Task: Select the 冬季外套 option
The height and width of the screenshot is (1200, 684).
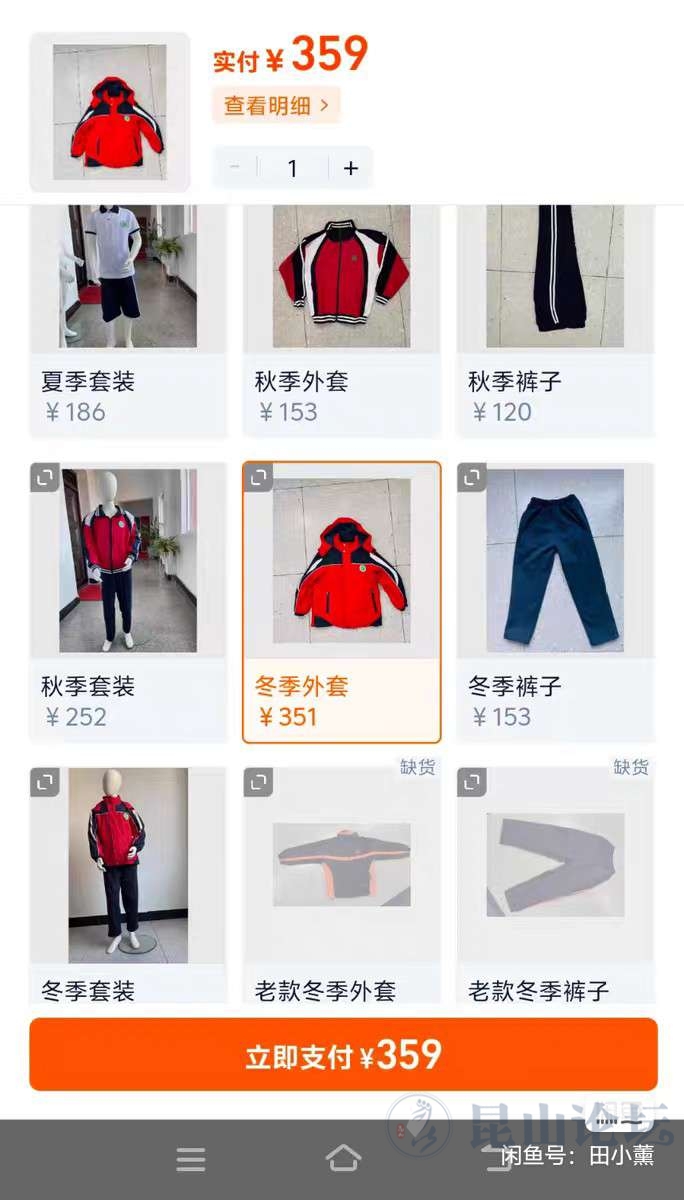Action: pos(341,600)
